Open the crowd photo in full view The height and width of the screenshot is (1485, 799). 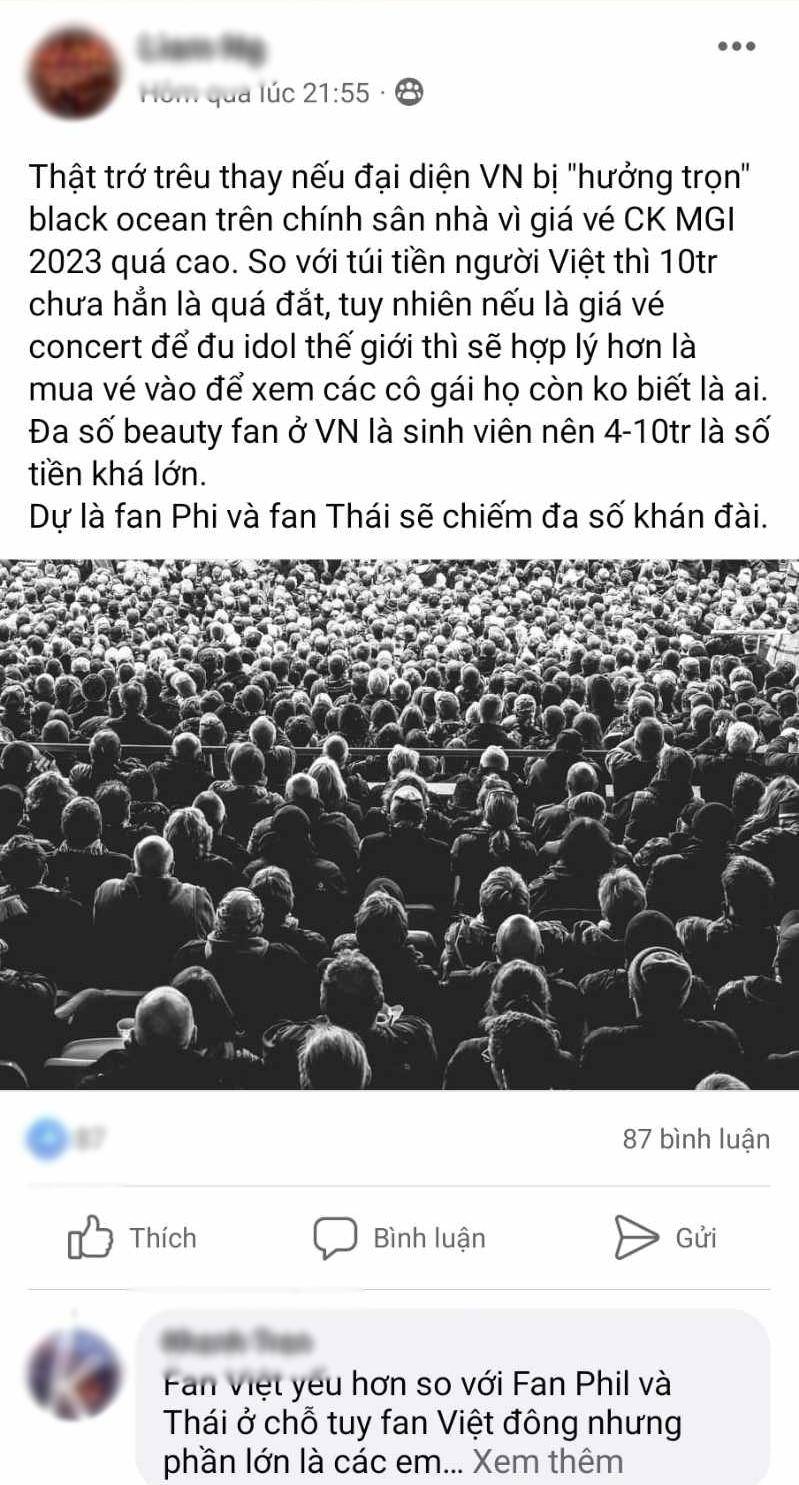(x=400, y=830)
